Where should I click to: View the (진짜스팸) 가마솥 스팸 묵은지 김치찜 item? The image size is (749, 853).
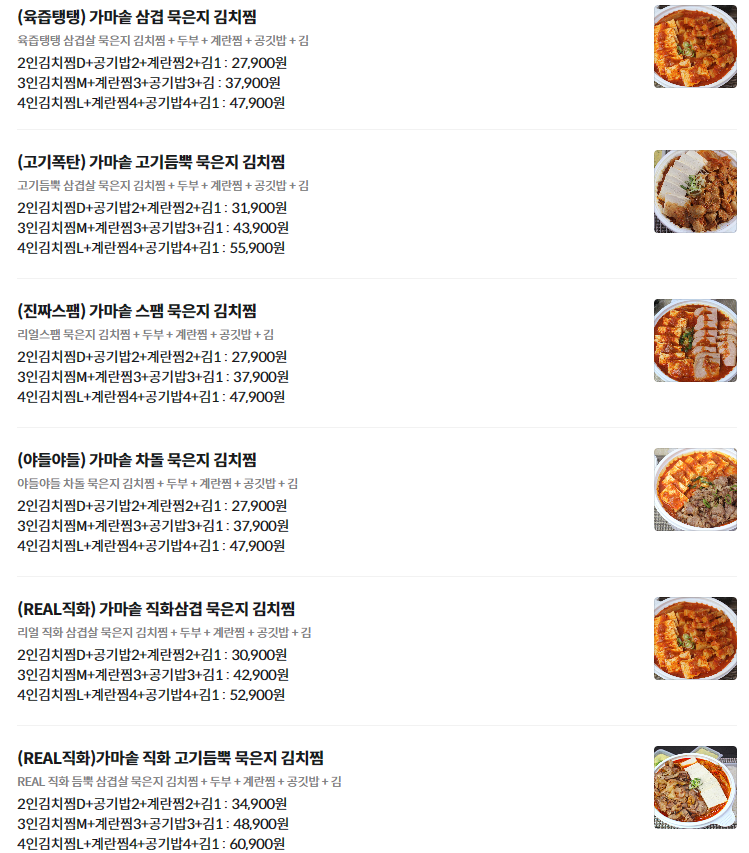[x=137, y=311]
